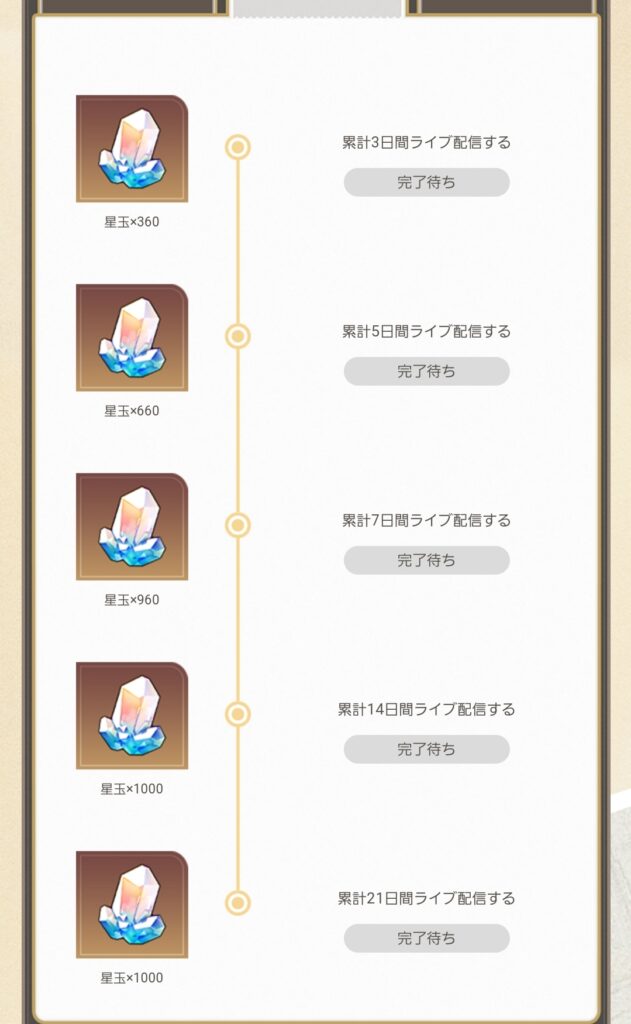Select 完了待ち under 累計7日間ライブ配信する
Image resolution: width=631 pixels, height=1024 pixels.
click(426, 560)
